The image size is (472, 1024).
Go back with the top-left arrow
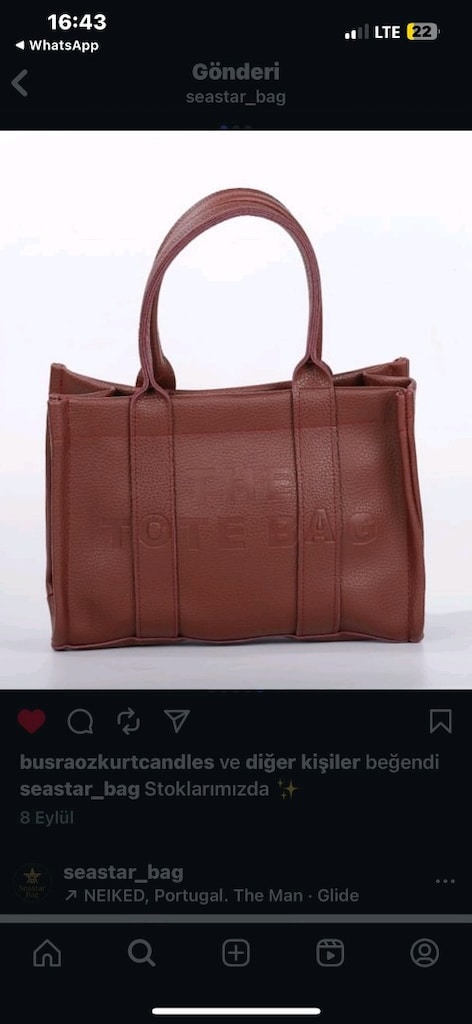point(20,84)
